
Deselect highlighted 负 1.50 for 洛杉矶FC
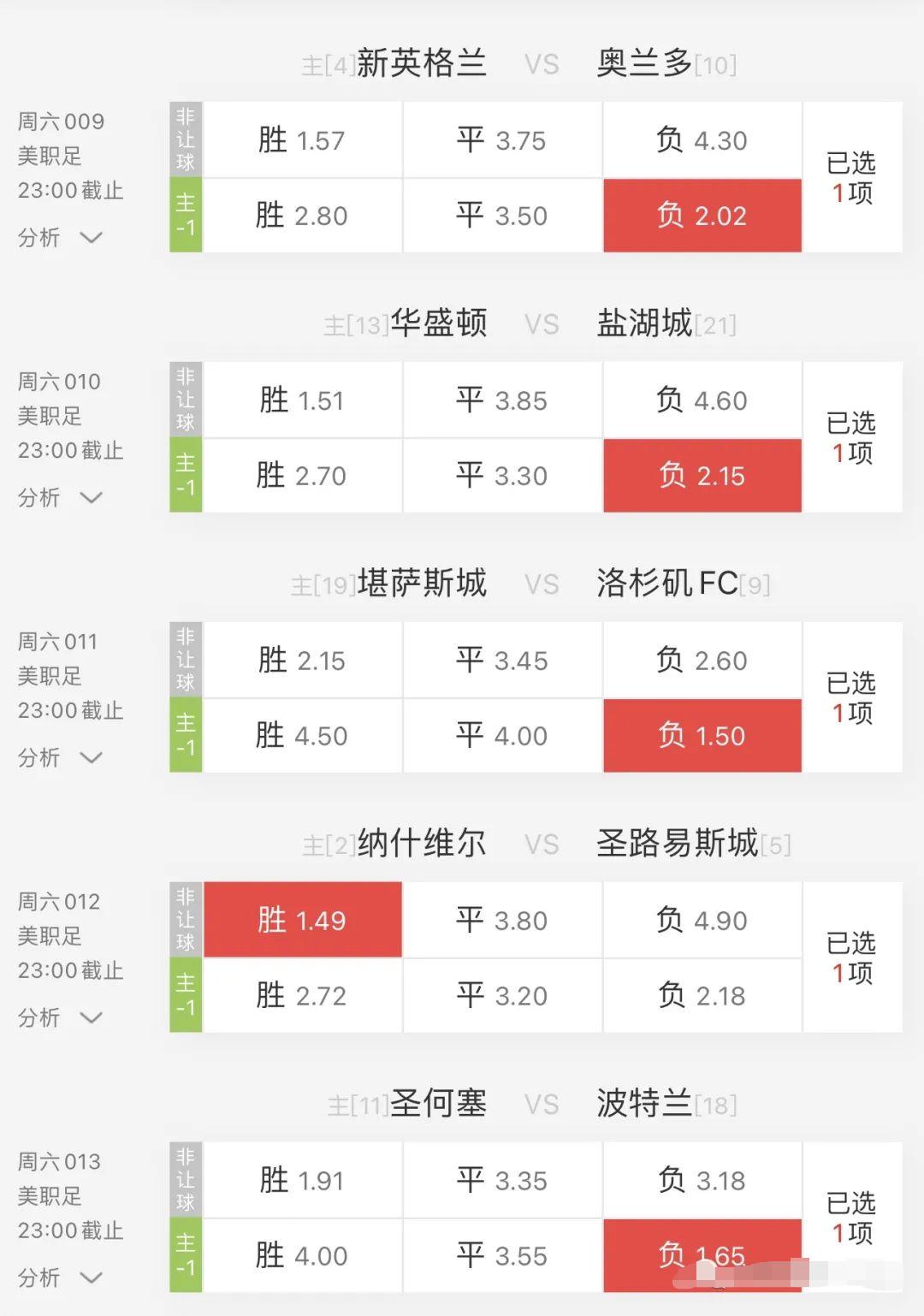[x=702, y=735]
